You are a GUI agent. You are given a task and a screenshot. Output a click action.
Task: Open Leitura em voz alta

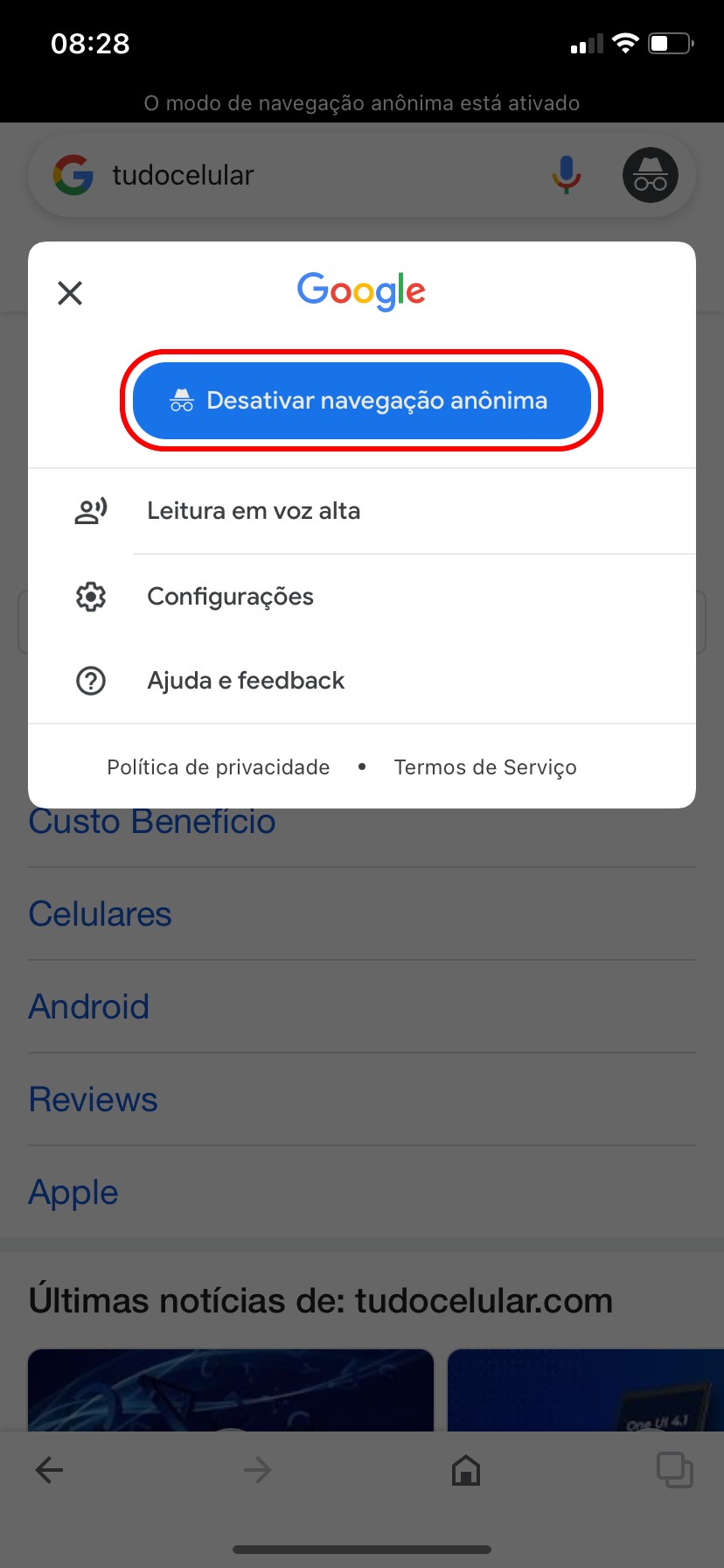click(x=254, y=511)
